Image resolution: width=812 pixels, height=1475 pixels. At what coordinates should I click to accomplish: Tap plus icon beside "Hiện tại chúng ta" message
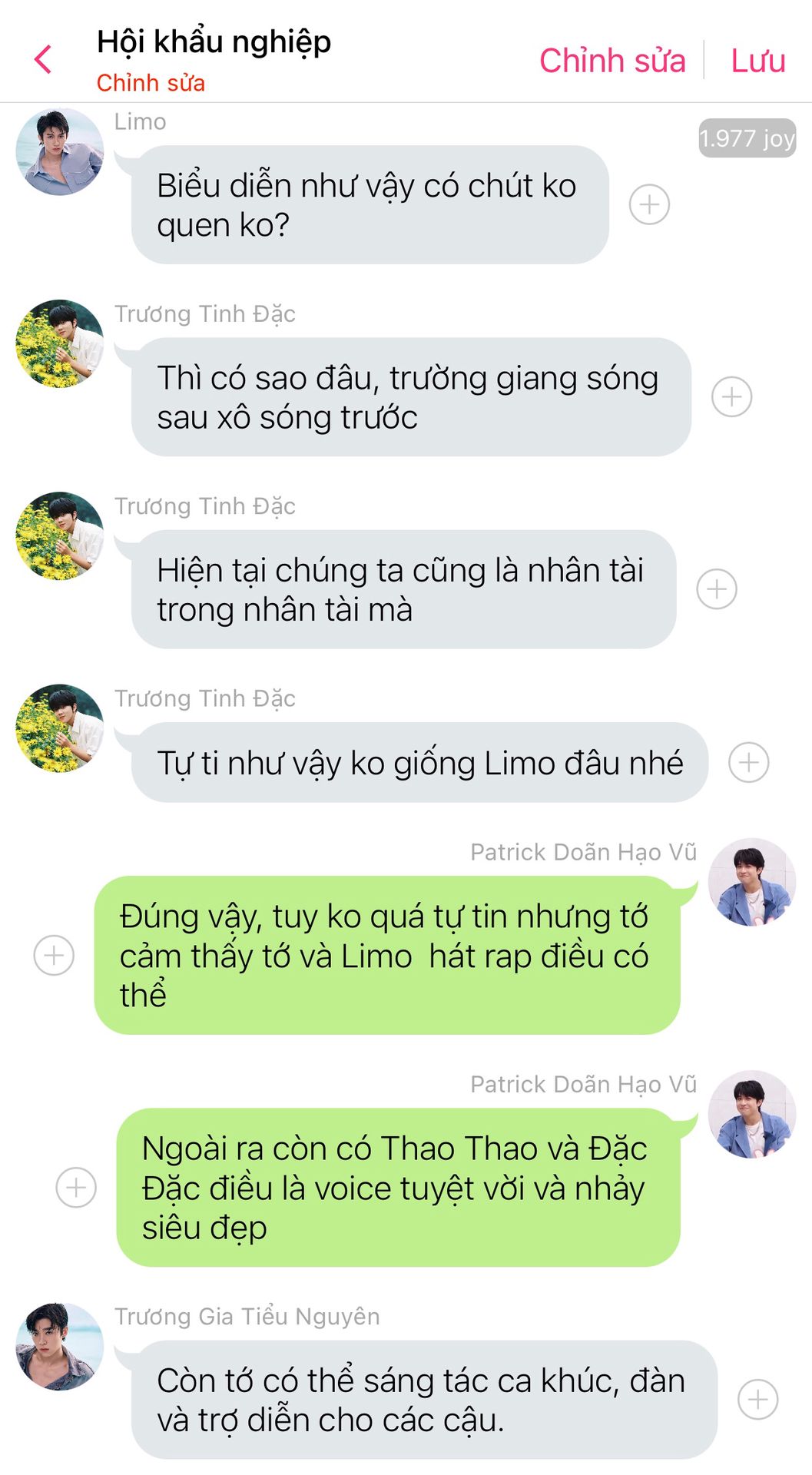click(x=717, y=589)
